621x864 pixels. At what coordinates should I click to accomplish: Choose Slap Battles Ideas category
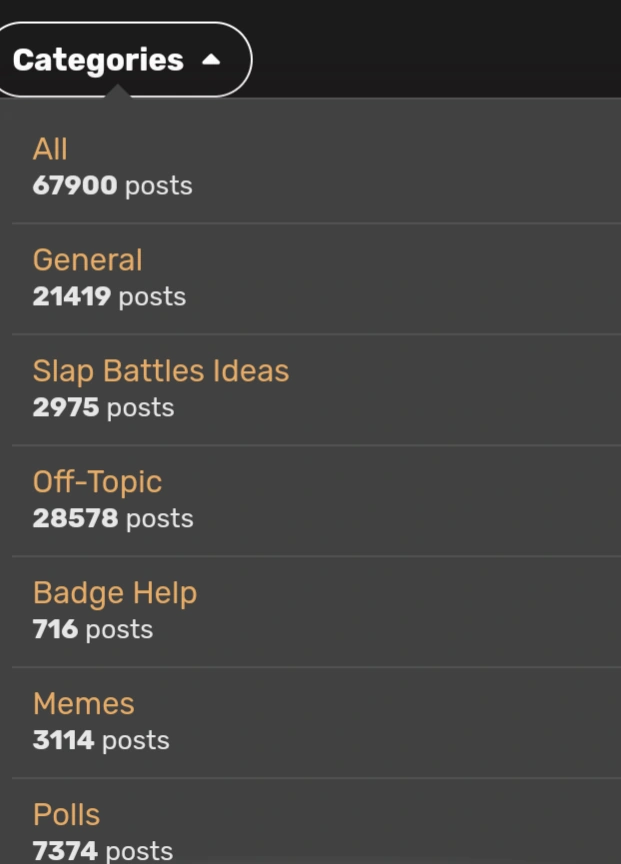pyautogui.click(x=161, y=372)
